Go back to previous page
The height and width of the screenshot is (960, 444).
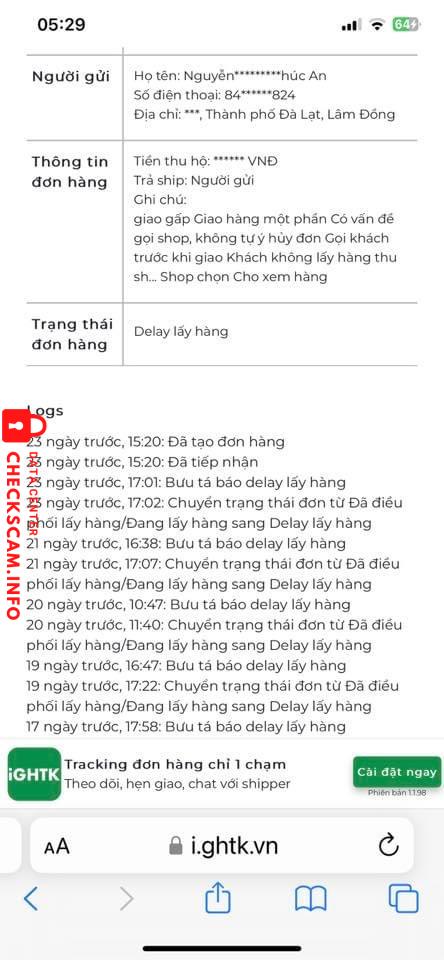31,899
